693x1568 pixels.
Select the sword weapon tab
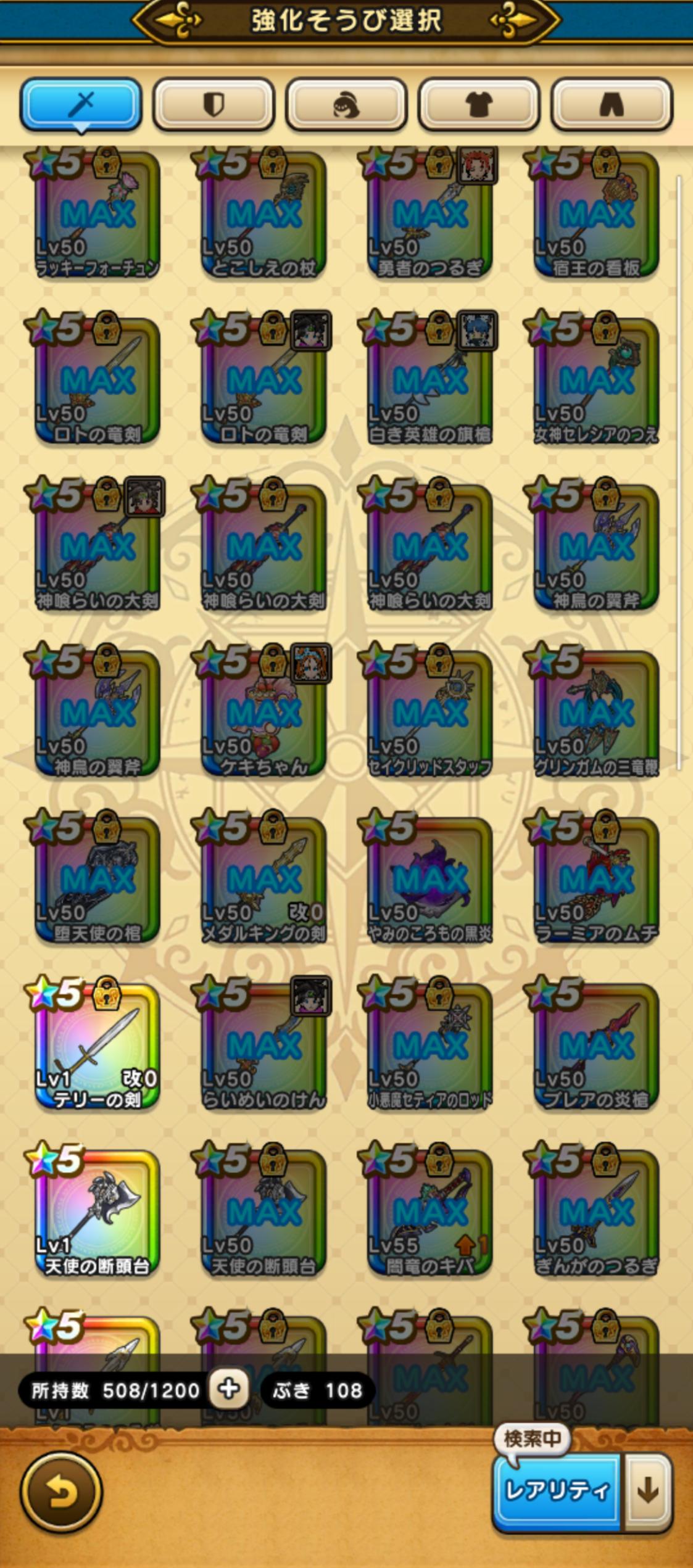point(81,105)
